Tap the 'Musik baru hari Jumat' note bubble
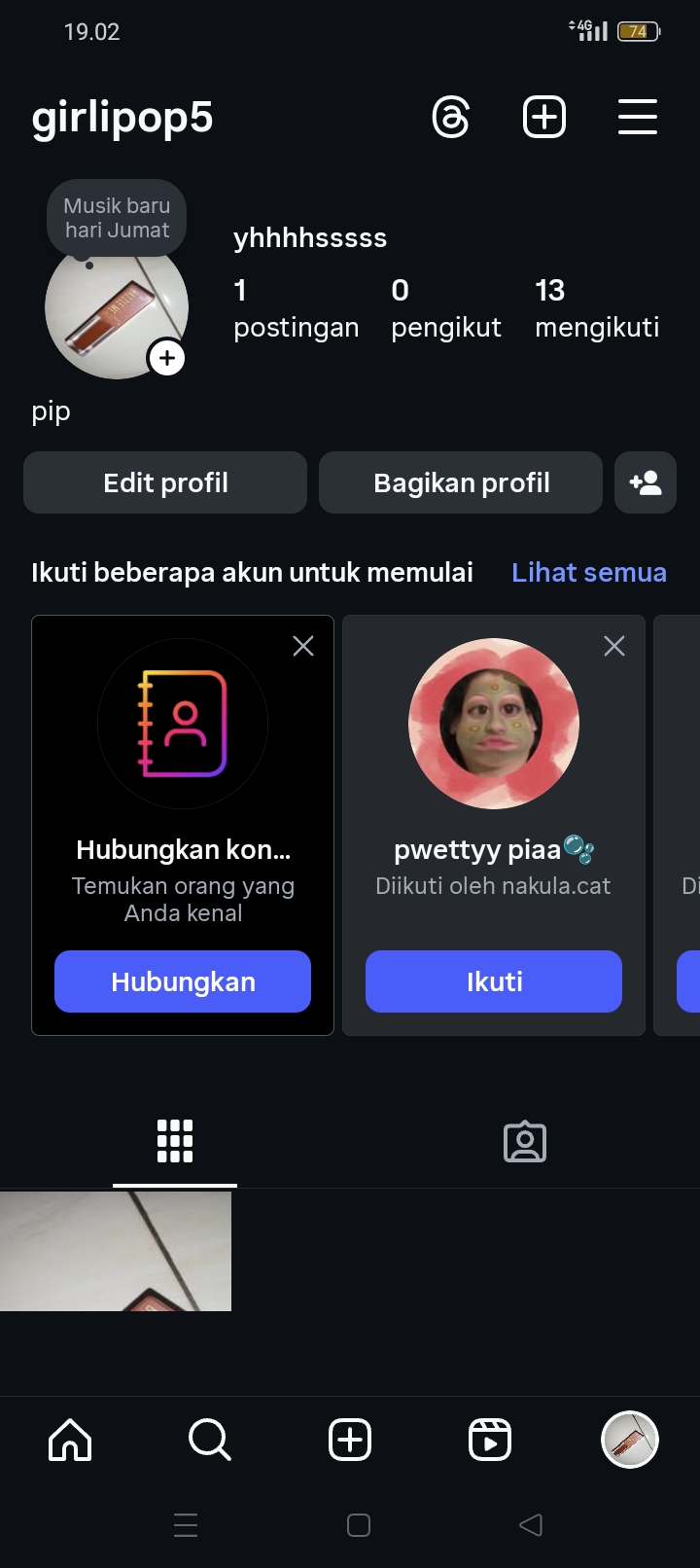Screen dimensions: 700x1568 [x=117, y=218]
